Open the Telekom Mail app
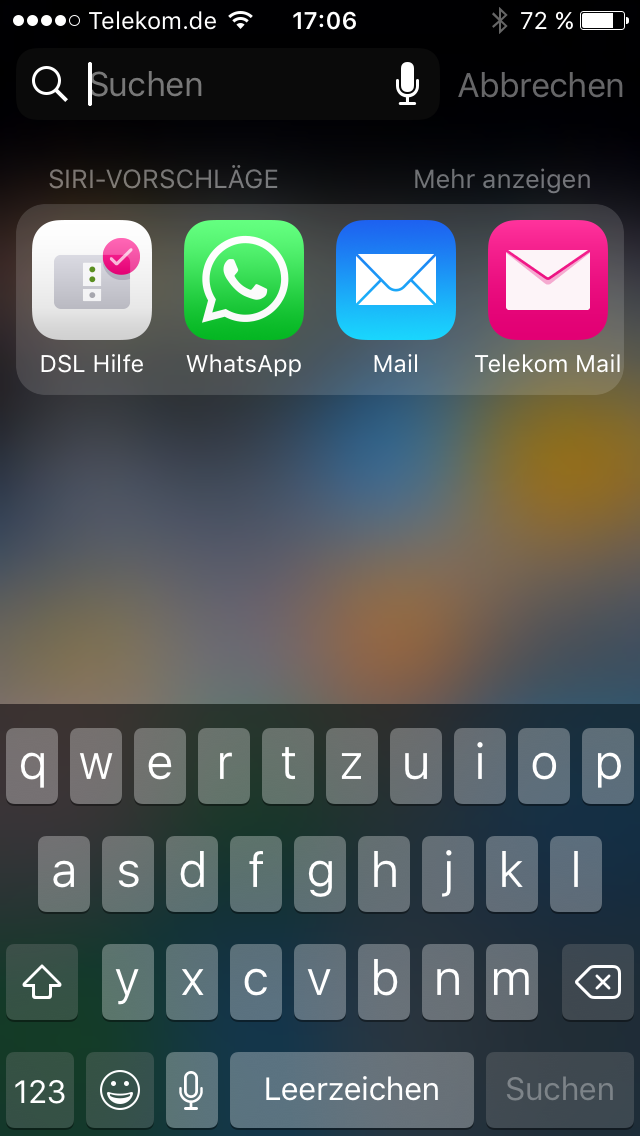 pyautogui.click(x=548, y=297)
